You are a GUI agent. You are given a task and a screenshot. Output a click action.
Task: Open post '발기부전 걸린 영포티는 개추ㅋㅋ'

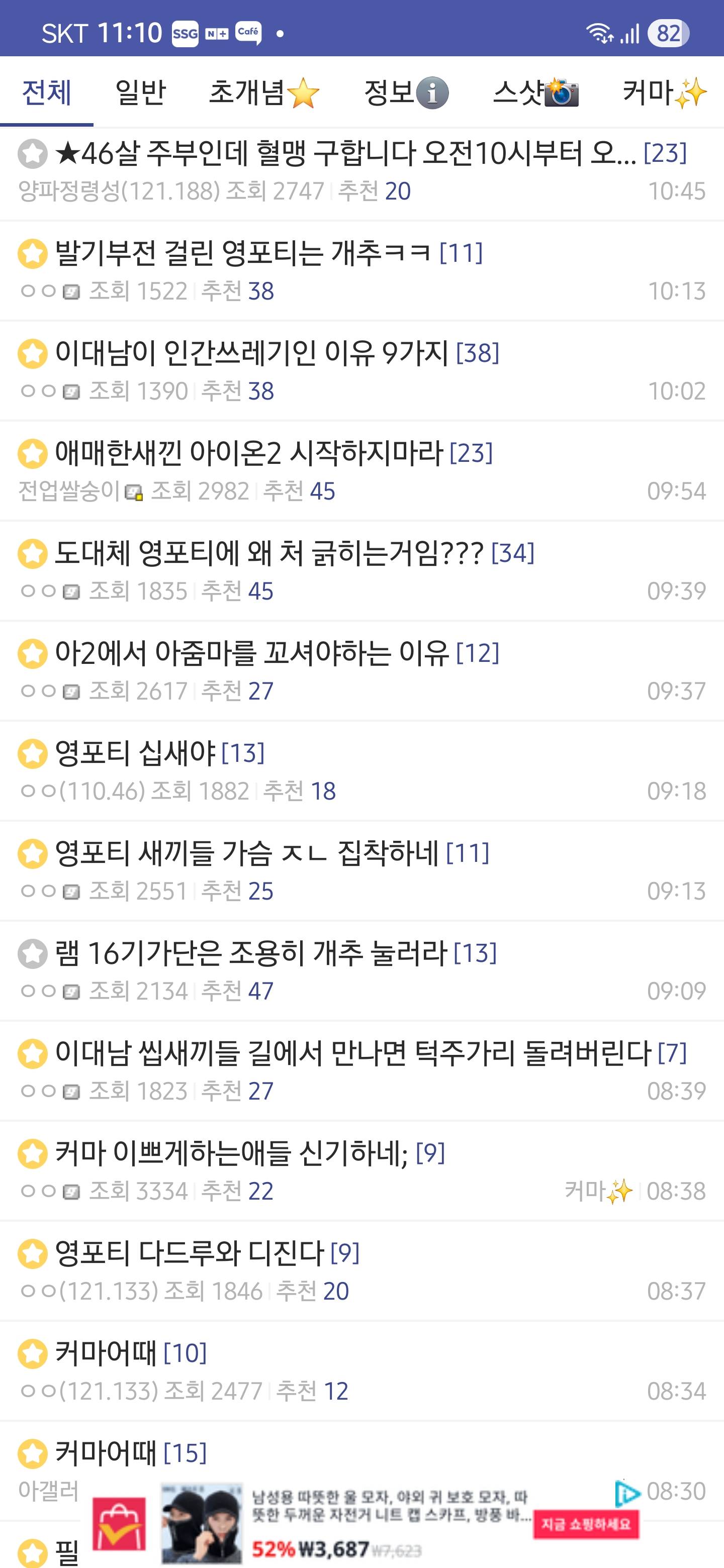243,253
